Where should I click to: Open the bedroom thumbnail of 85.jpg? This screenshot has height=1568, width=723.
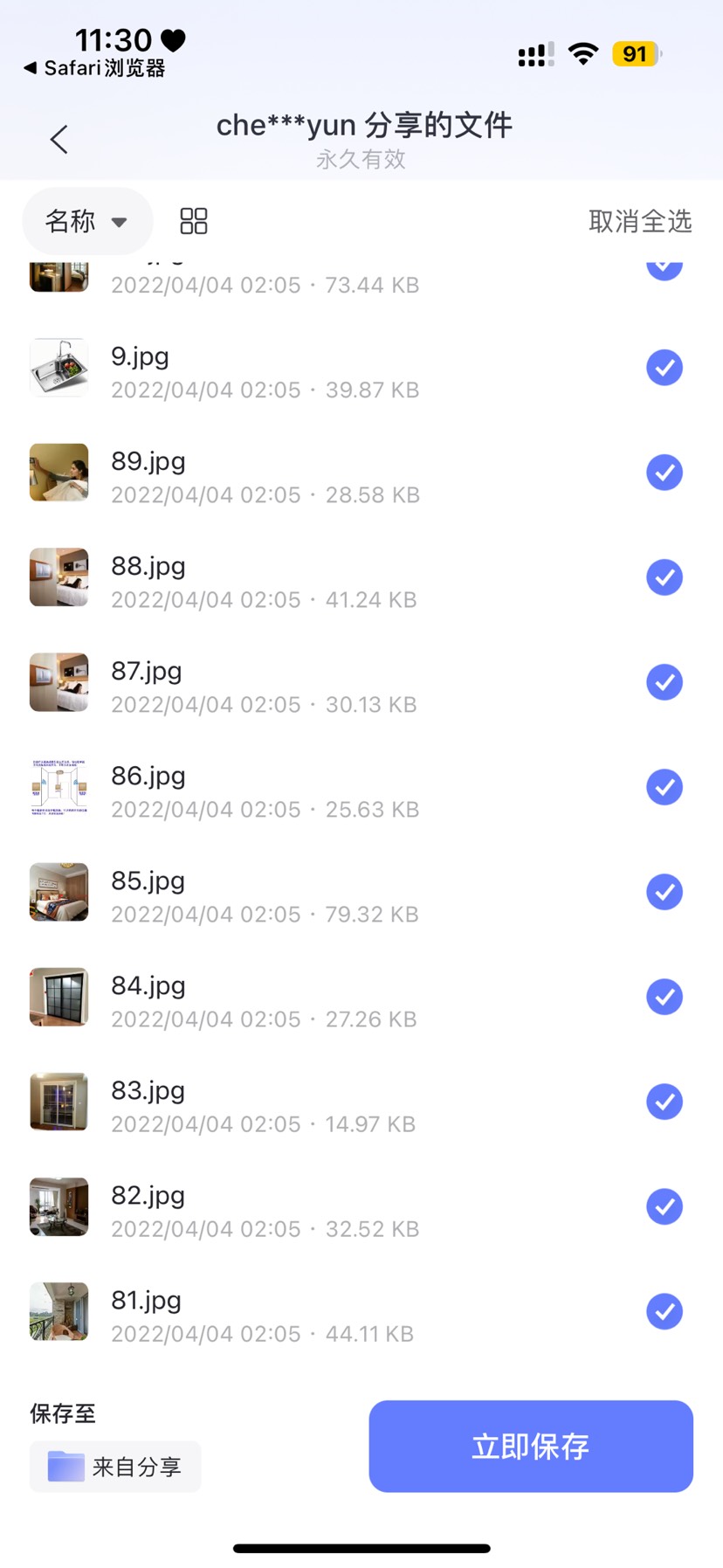(x=59, y=892)
